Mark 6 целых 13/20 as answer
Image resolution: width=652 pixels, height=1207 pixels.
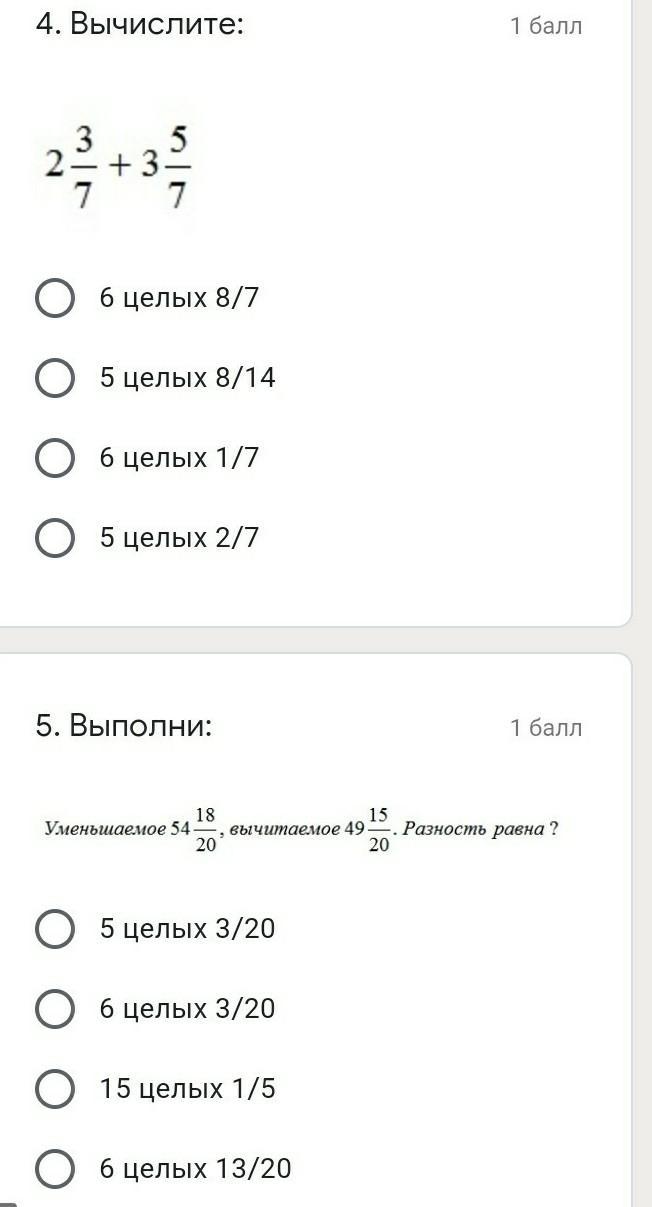point(55,1168)
